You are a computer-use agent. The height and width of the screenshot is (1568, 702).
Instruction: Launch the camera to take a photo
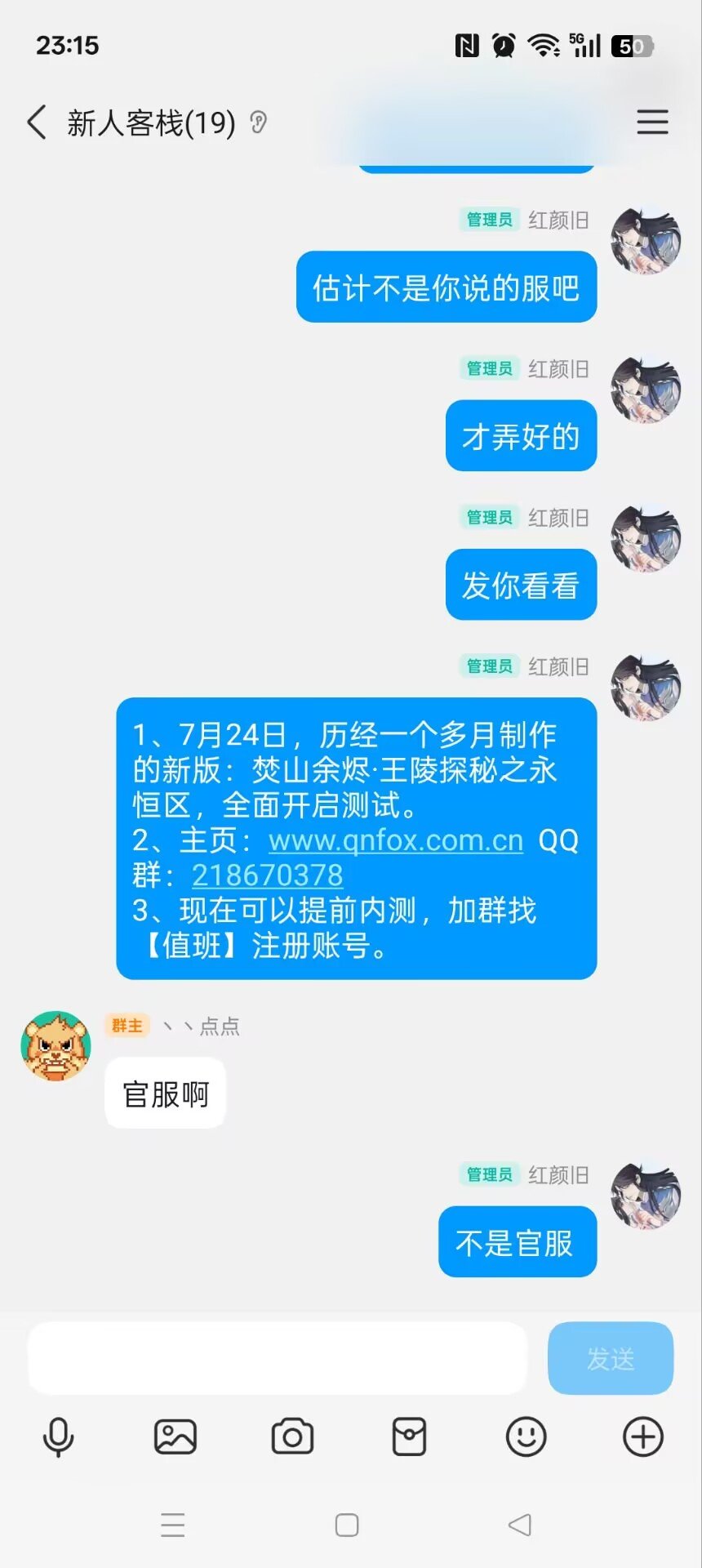click(292, 1437)
